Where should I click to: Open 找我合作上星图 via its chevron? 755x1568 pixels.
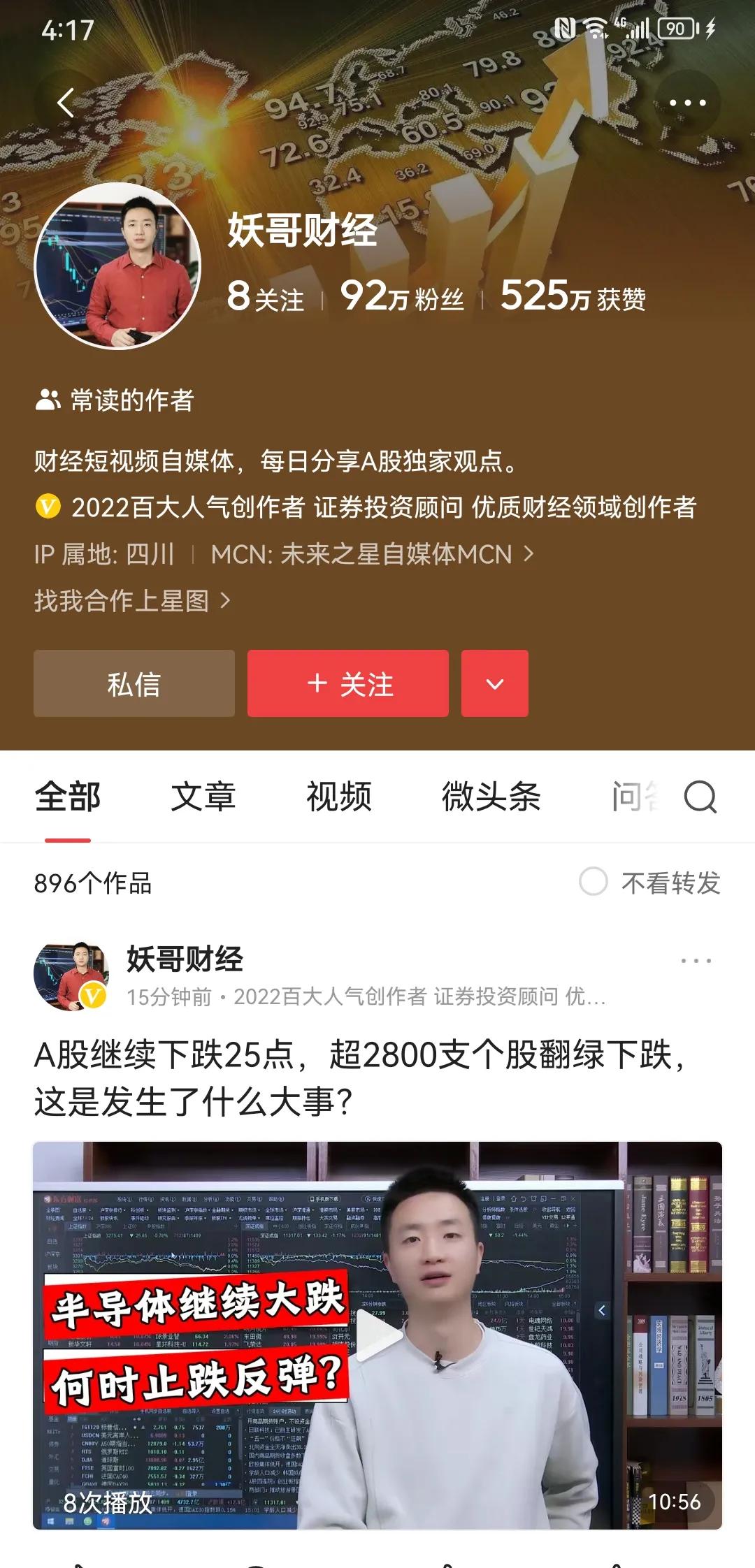tap(133, 600)
